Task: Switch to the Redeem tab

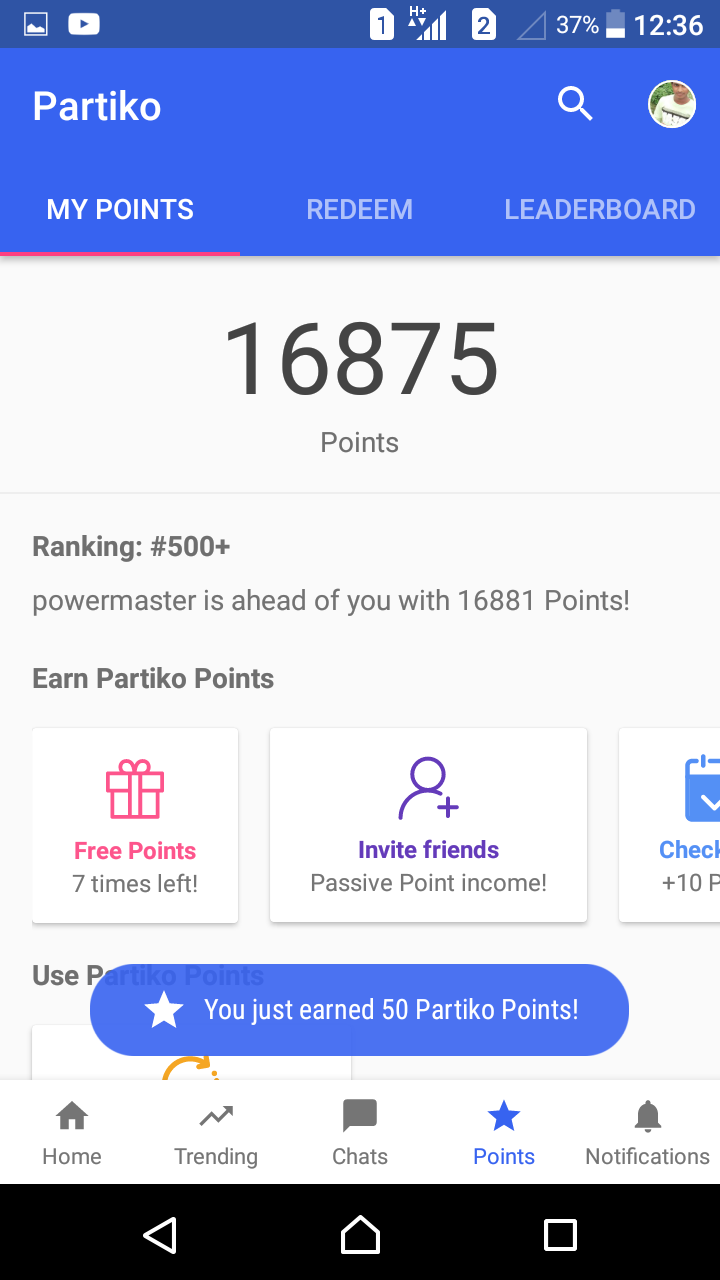Action: click(359, 209)
